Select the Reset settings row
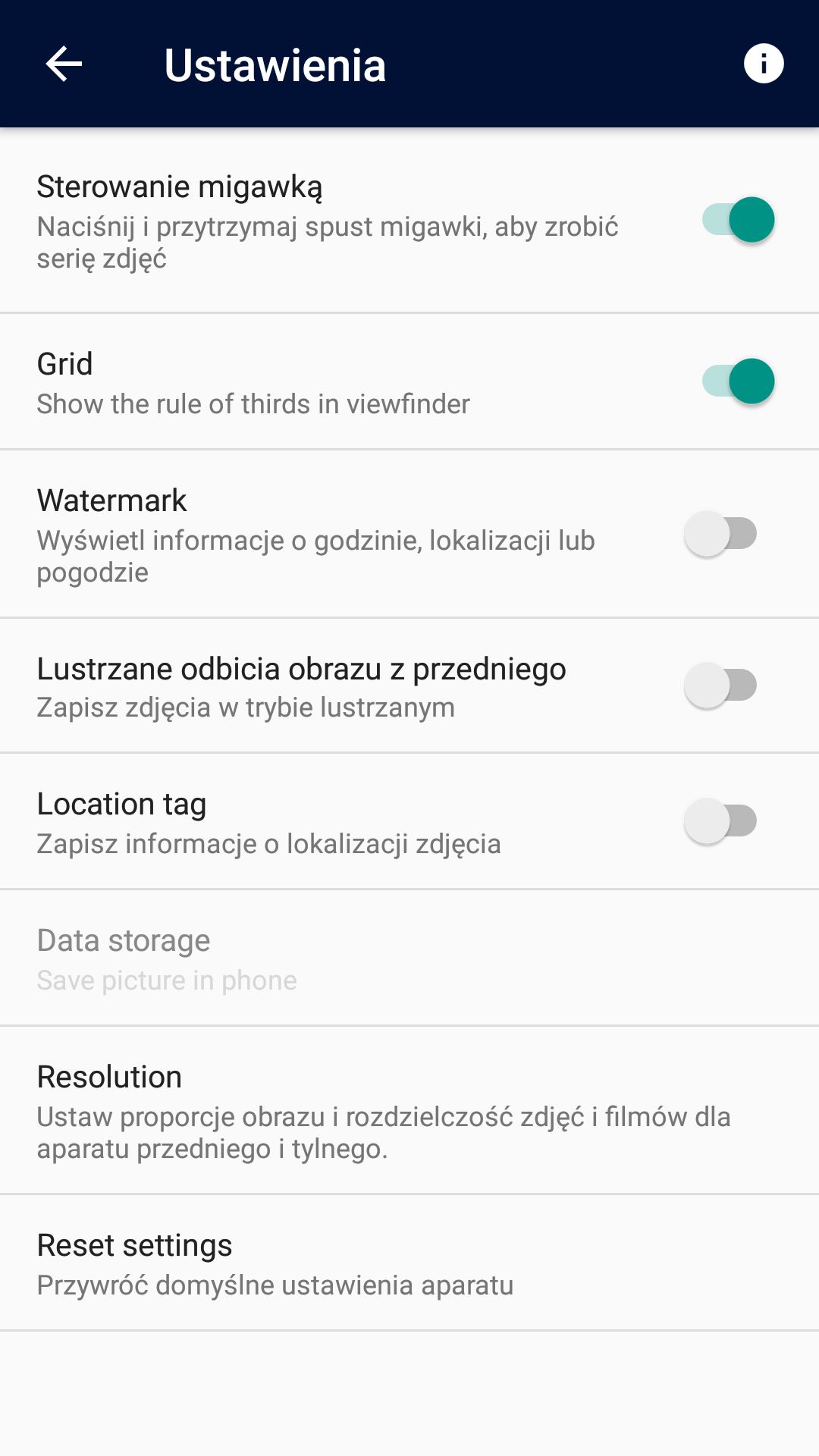The width and height of the screenshot is (819, 1456). (x=409, y=1263)
